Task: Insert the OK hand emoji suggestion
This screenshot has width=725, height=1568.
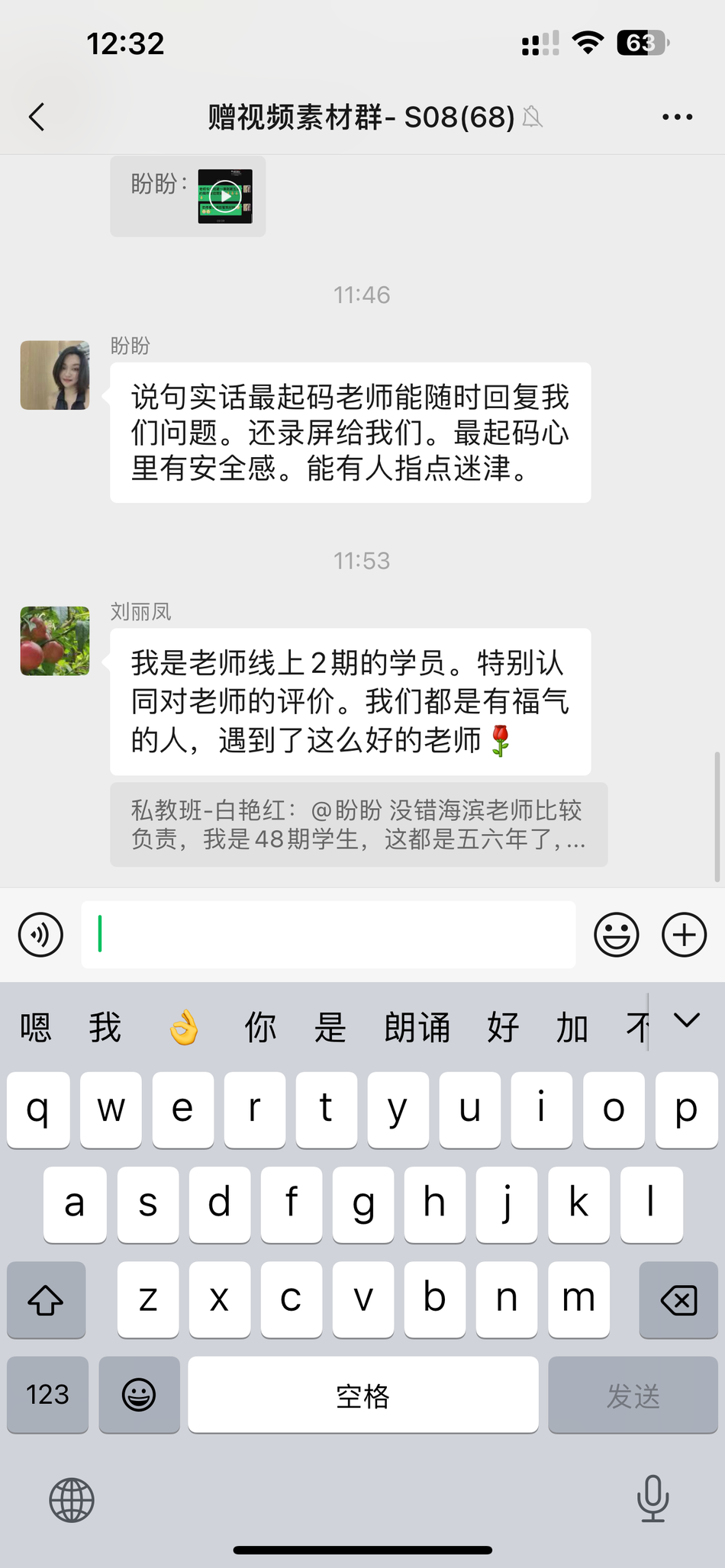Action: pyautogui.click(x=184, y=1027)
